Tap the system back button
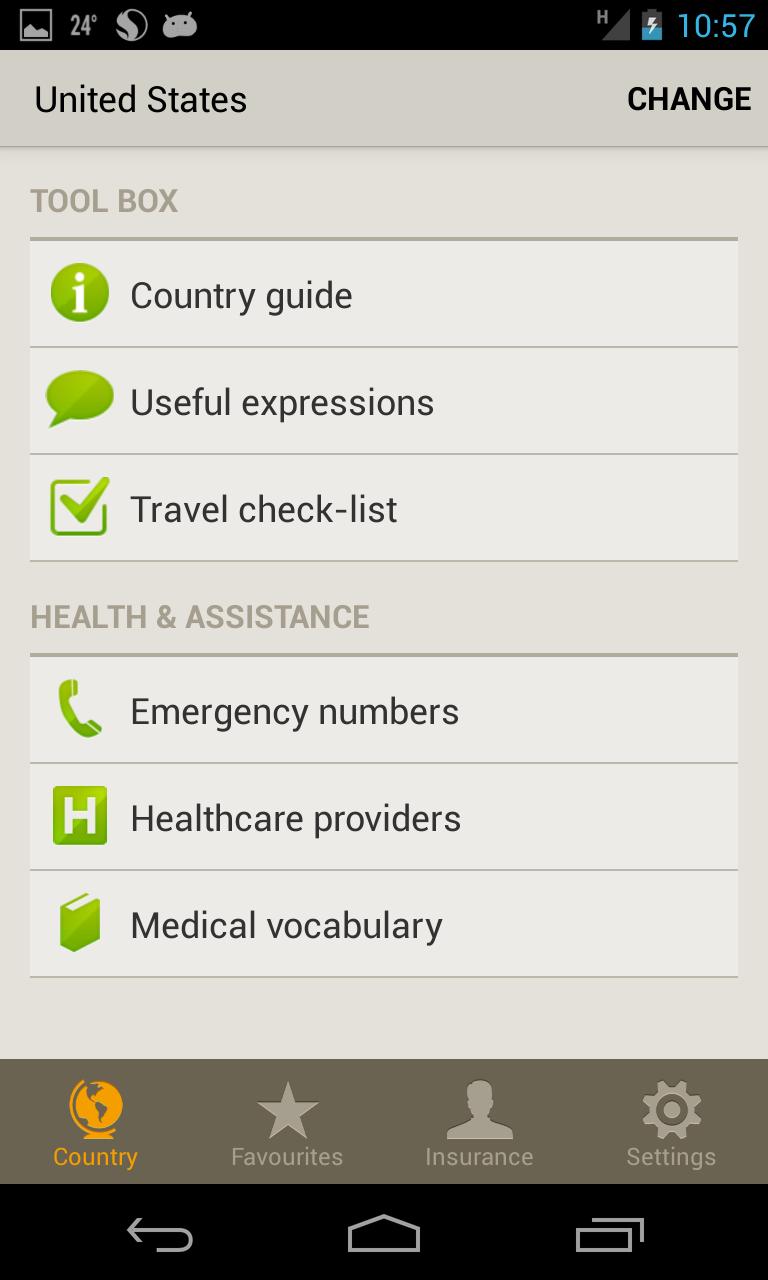This screenshot has width=768, height=1280. click(x=160, y=1234)
